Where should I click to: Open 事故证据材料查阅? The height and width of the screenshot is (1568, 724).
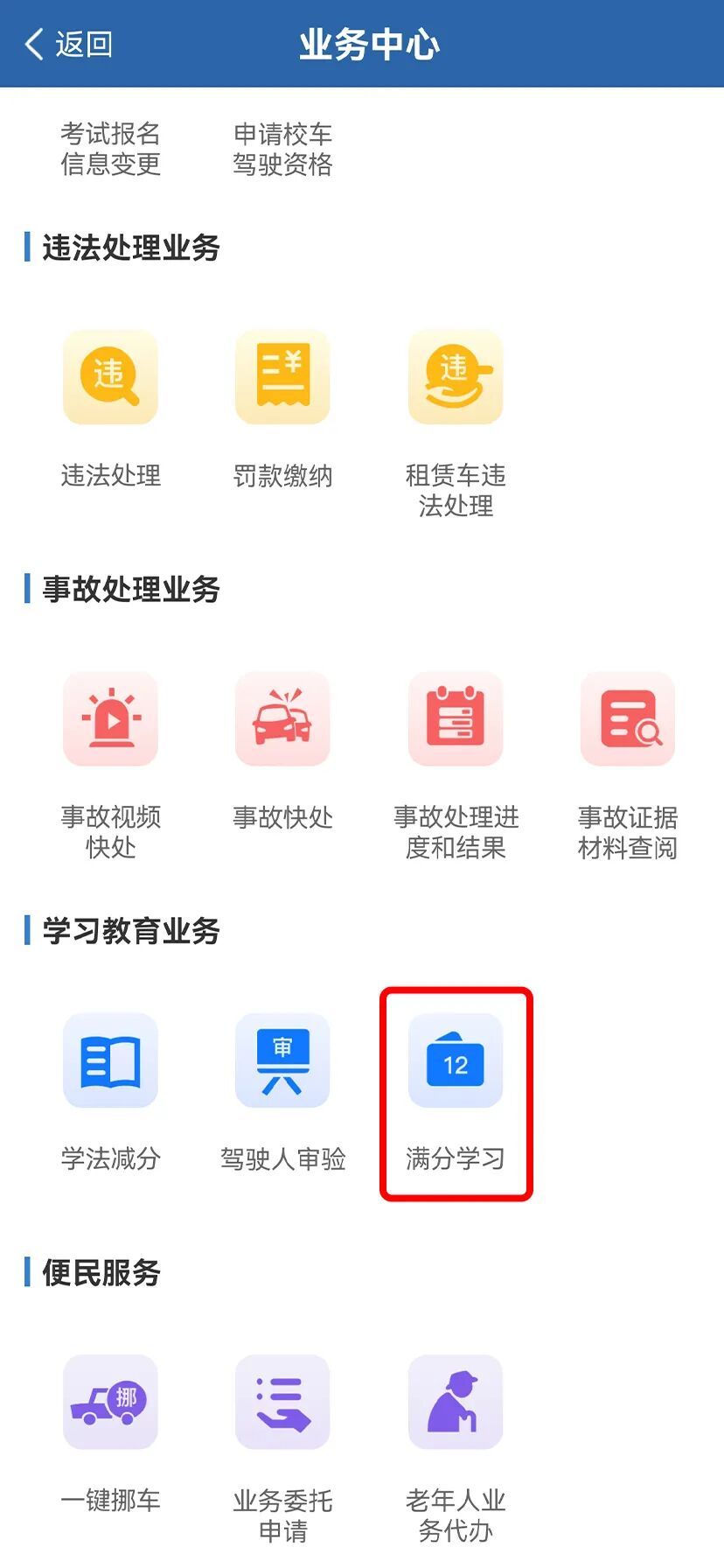click(628, 766)
